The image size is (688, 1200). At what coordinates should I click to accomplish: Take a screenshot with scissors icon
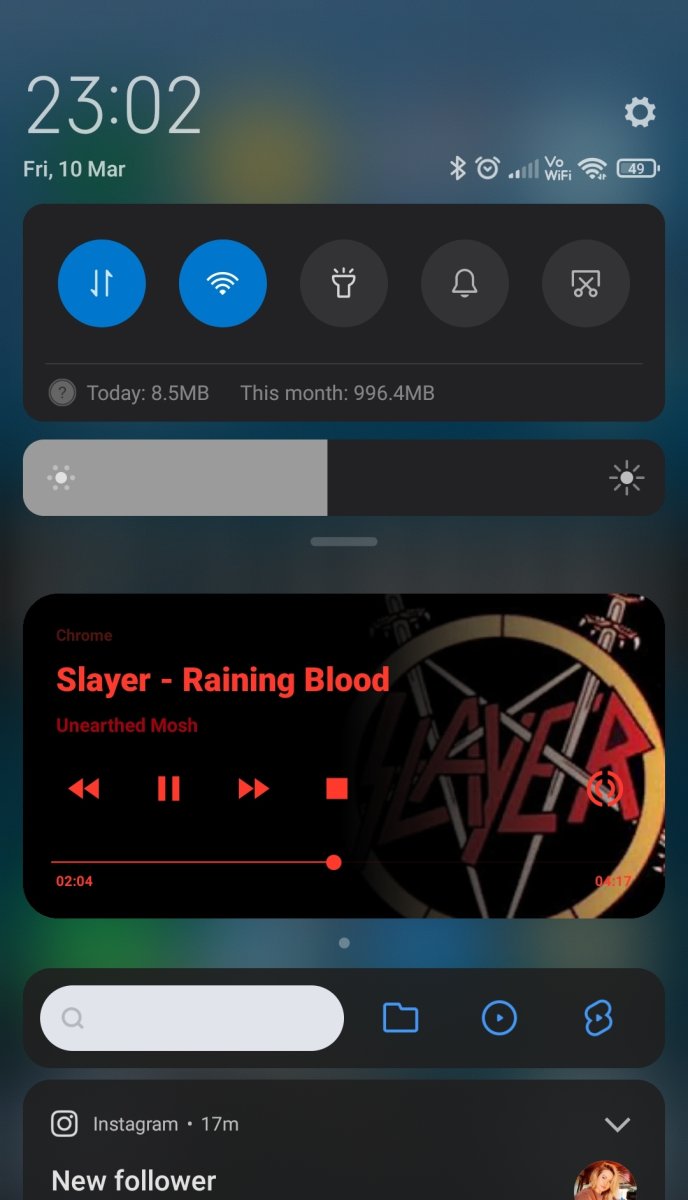point(586,284)
